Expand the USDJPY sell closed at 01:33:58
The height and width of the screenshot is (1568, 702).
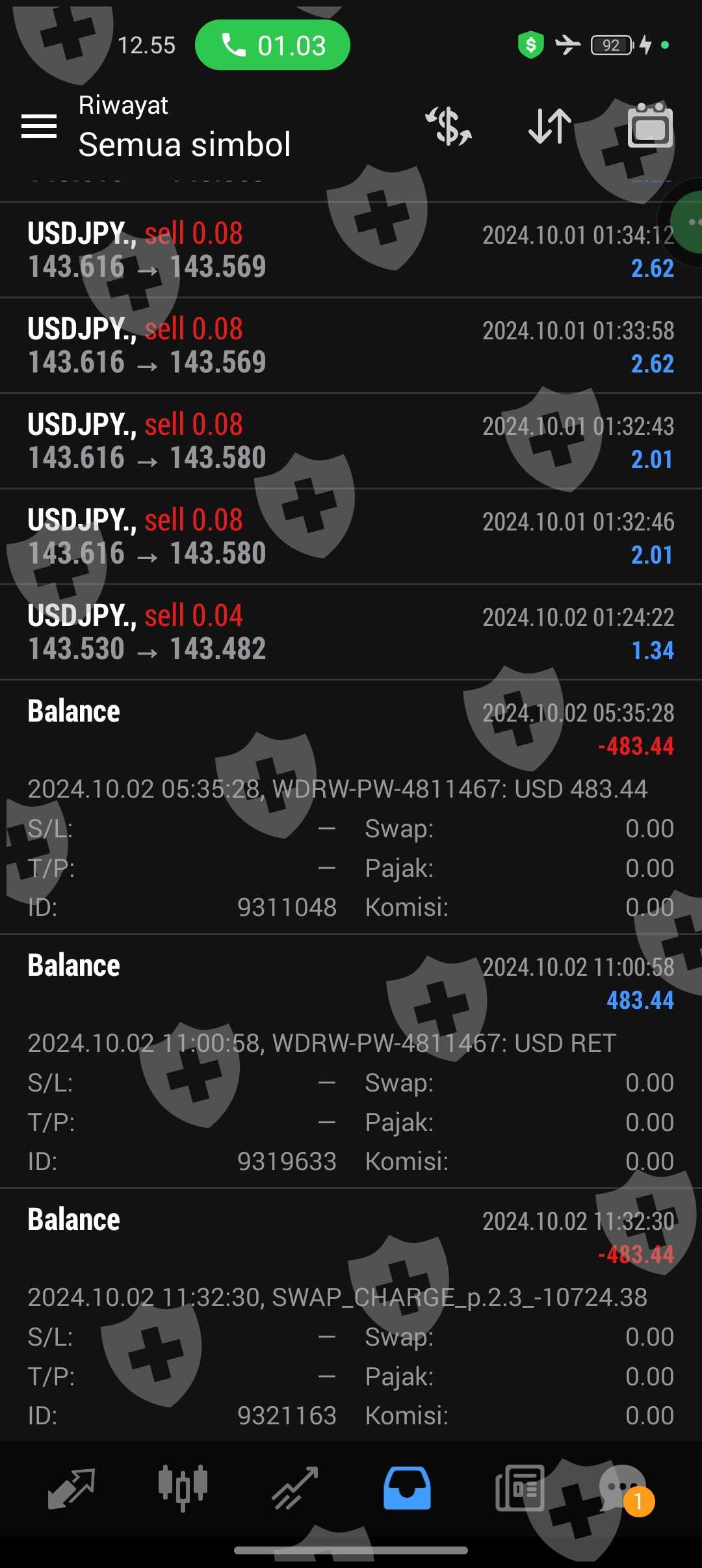click(351, 346)
